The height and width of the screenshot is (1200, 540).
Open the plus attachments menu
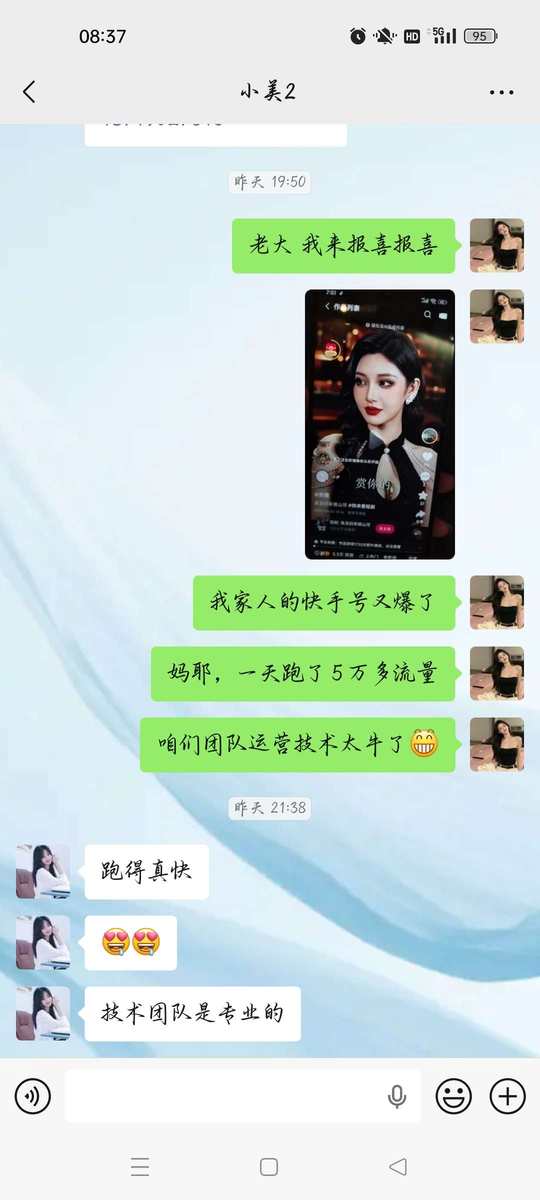(x=508, y=1097)
